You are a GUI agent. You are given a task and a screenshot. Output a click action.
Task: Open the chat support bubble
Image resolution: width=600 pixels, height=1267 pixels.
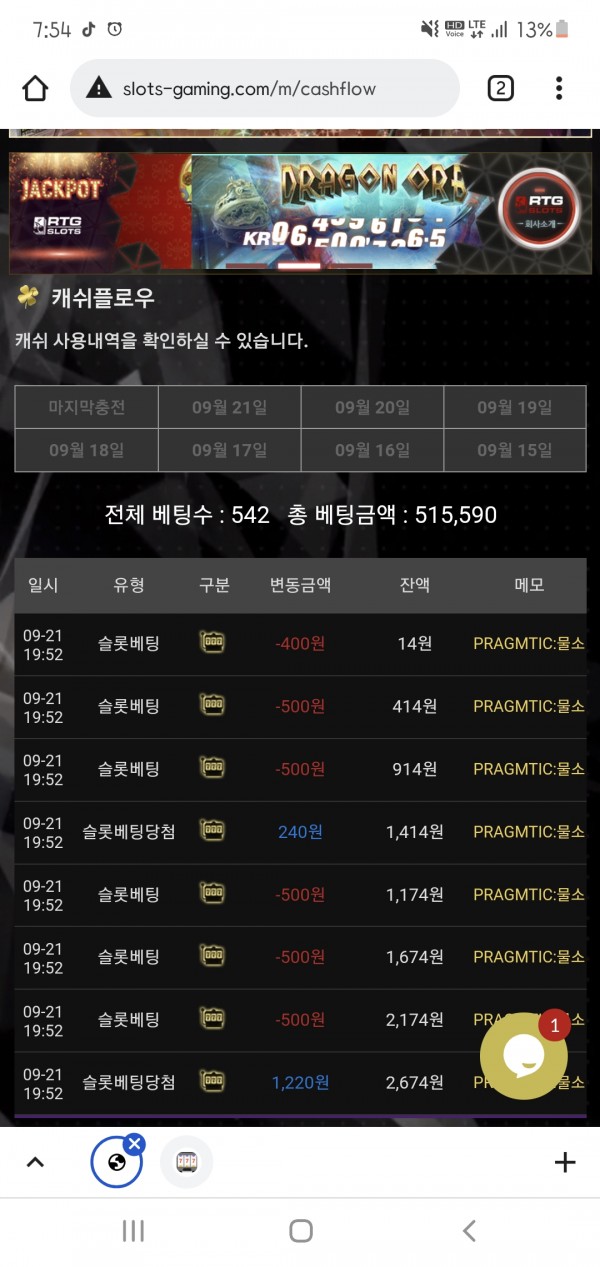click(x=523, y=1055)
